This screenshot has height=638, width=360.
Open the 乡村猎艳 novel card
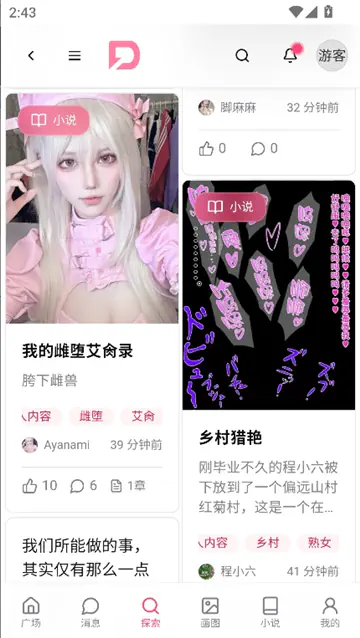269,382
